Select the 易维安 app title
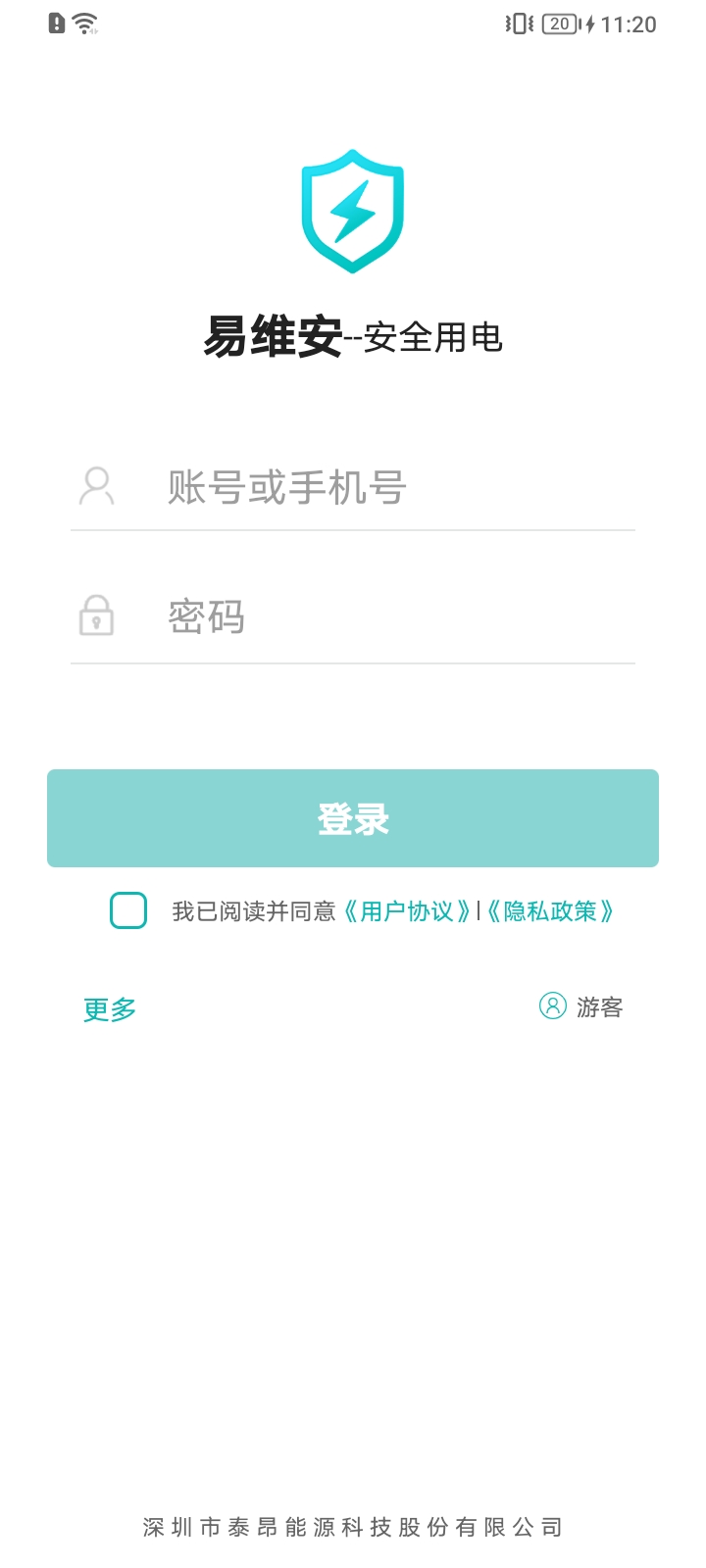Image resolution: width=706 pixels, height=1568 pixels. 277,335
